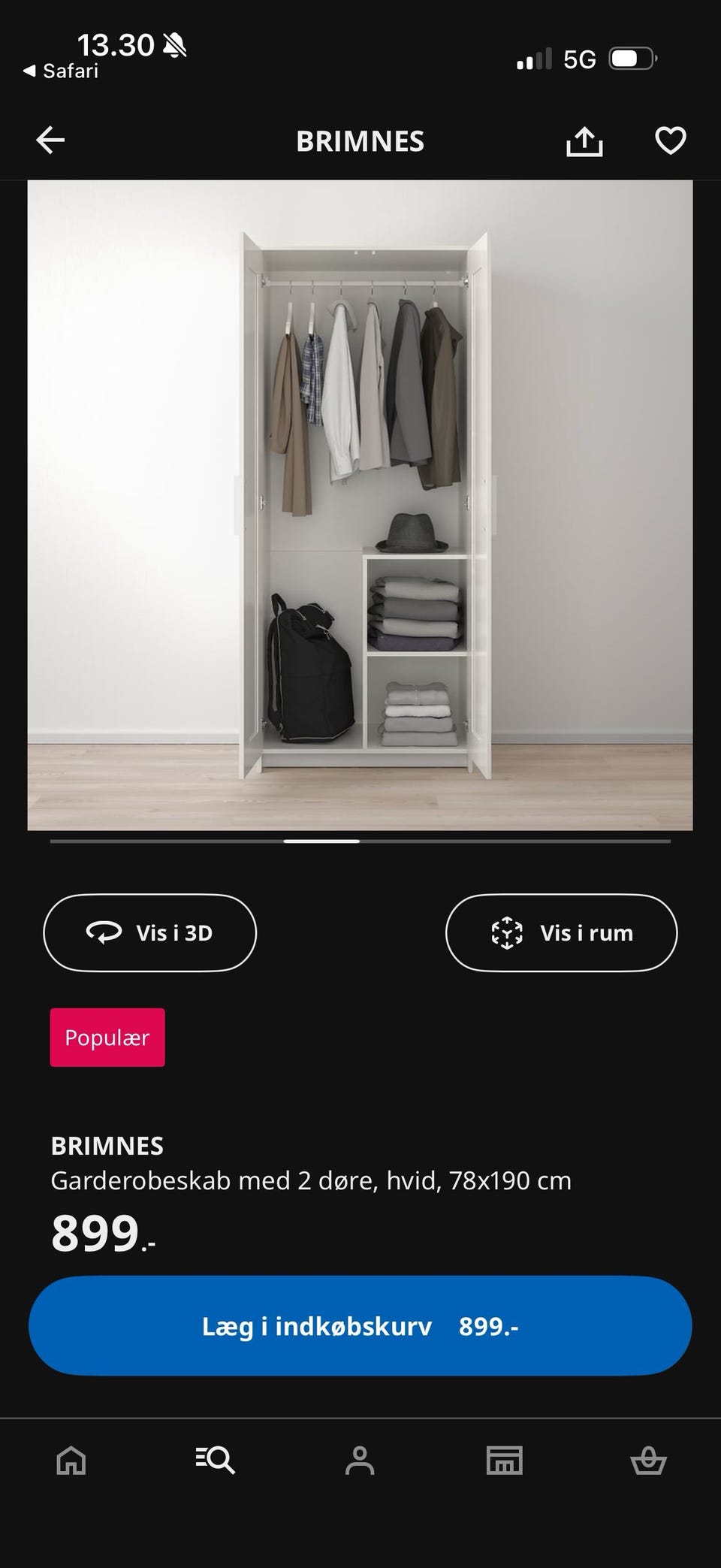Return to Safari via the status bar link

[58, 71]
